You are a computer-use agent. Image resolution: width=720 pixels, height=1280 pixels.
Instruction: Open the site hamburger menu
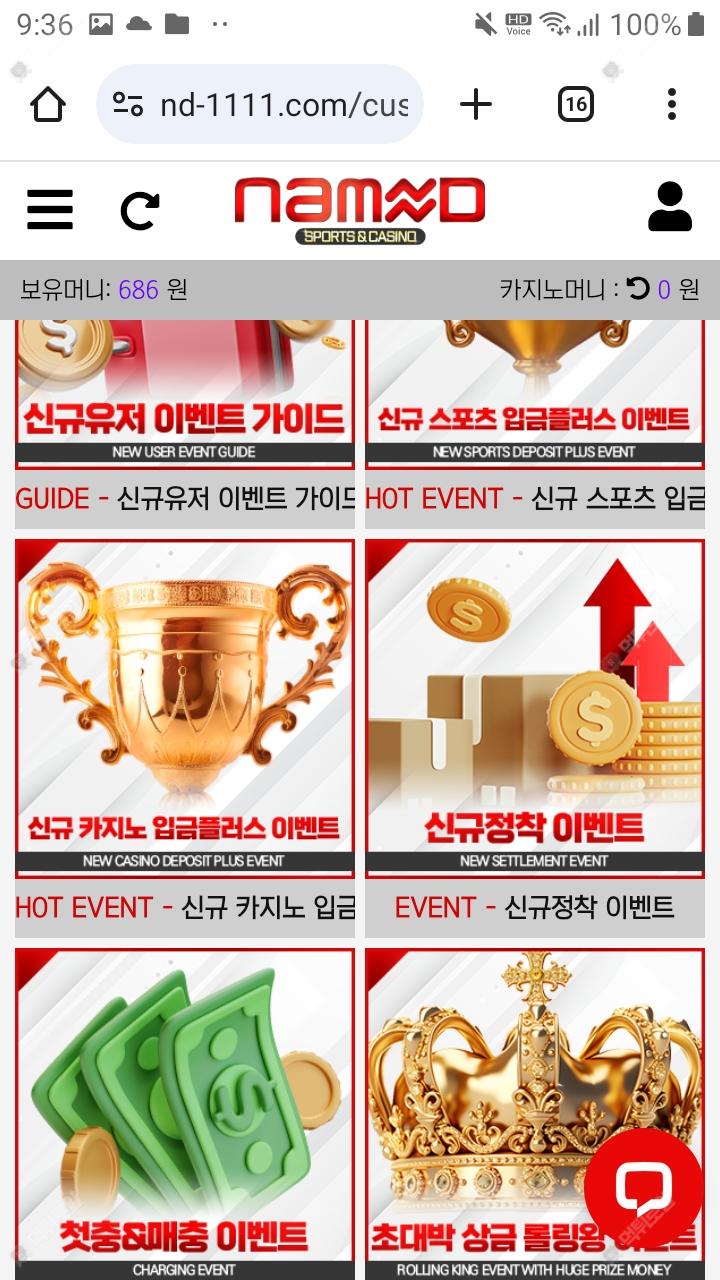point(50,210)
